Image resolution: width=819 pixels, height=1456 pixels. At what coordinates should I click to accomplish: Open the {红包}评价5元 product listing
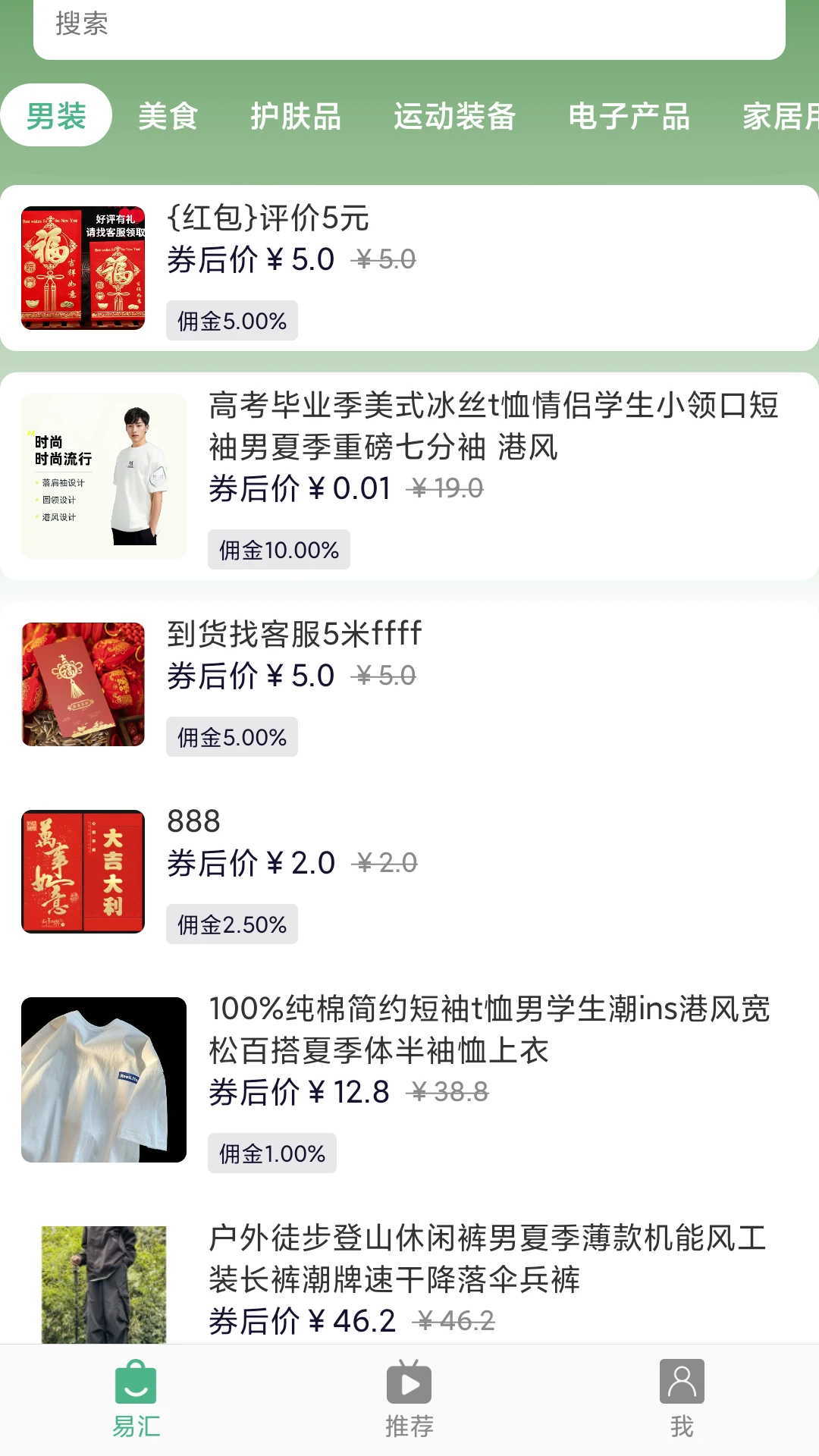(267, 220)
